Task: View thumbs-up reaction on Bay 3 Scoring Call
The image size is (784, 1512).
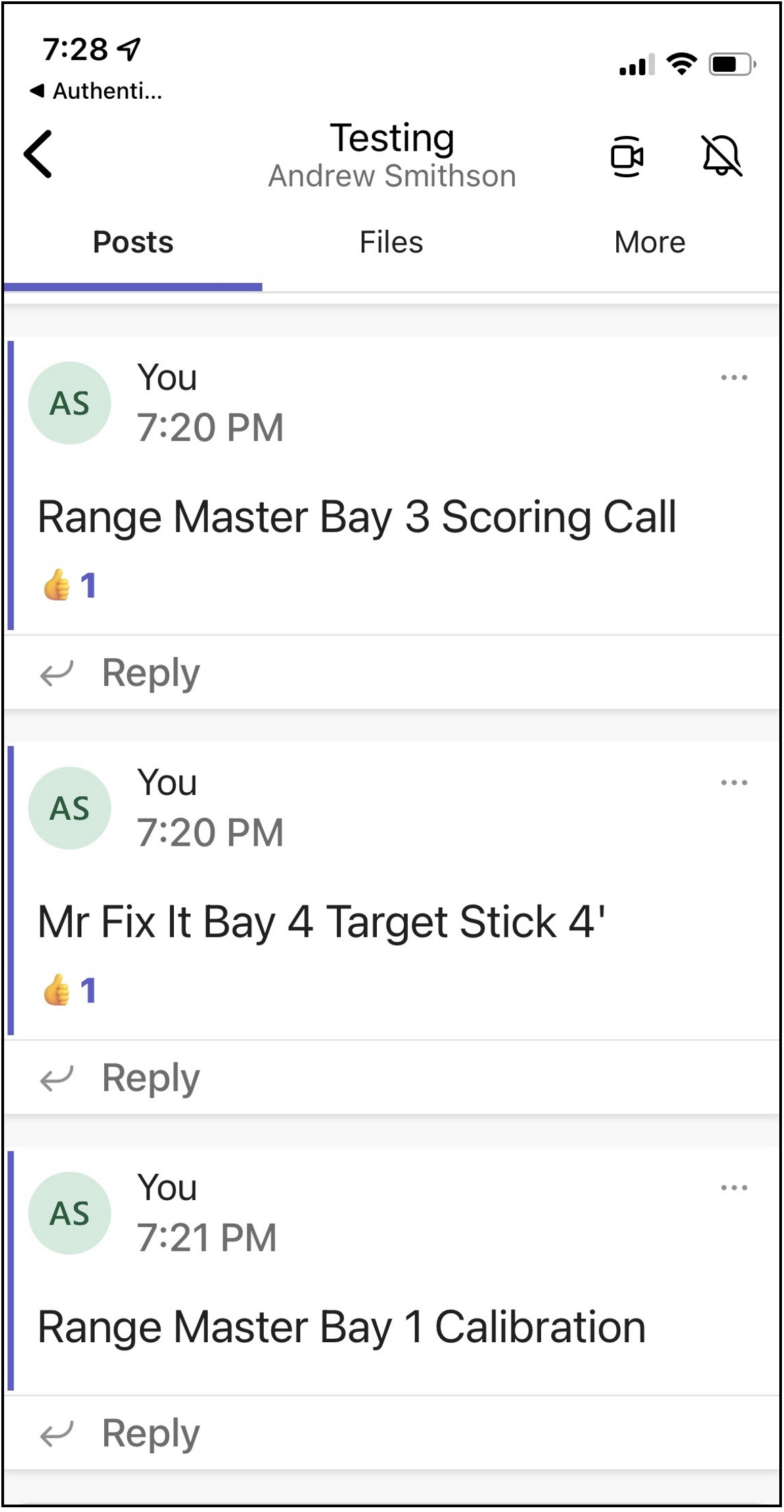Action: (69, 585)
